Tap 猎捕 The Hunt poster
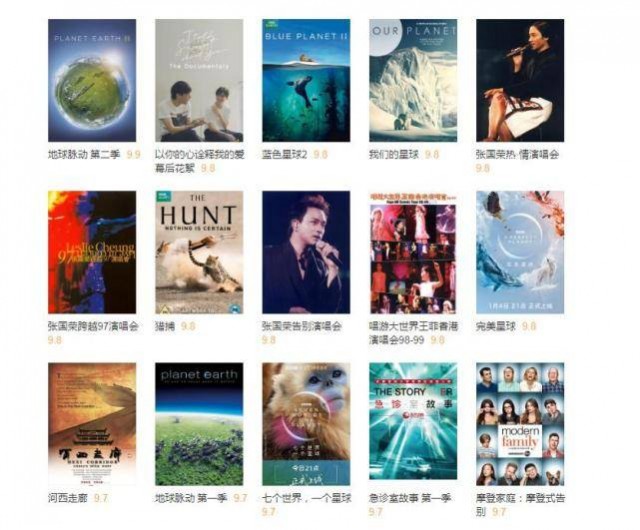Image resolution: width=640 pixels, height=530 pixels. [198, 252]
